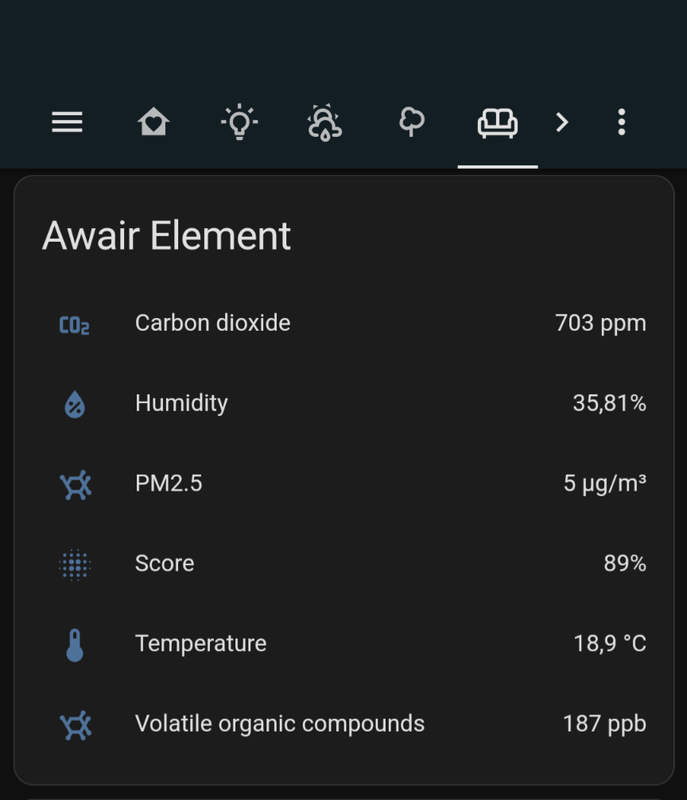The height and width of the screenshot is (800, 687).
Task: Open the three-dot overflow menu
Action: (x=622, y=123)
